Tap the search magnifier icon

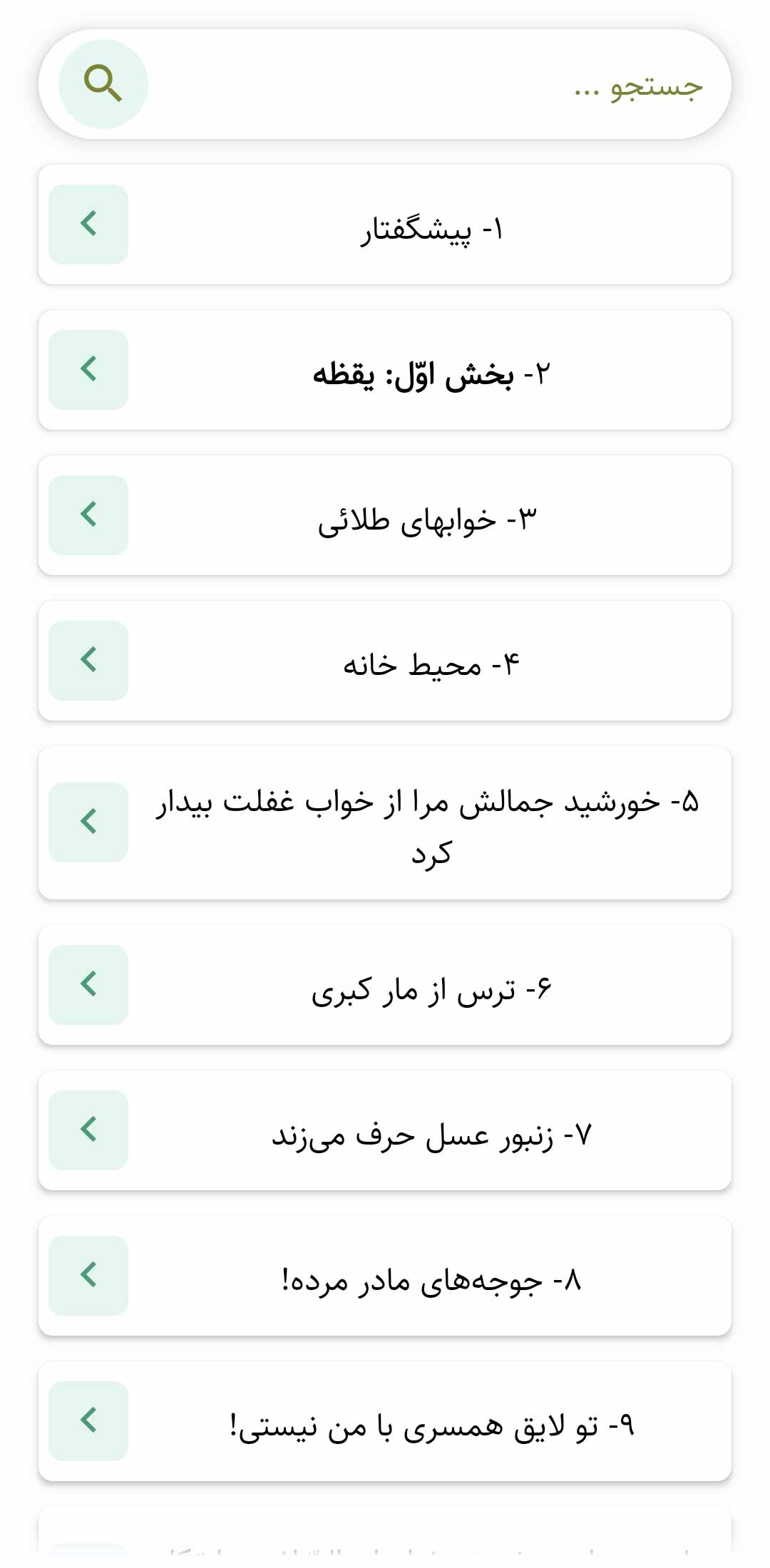103,84
